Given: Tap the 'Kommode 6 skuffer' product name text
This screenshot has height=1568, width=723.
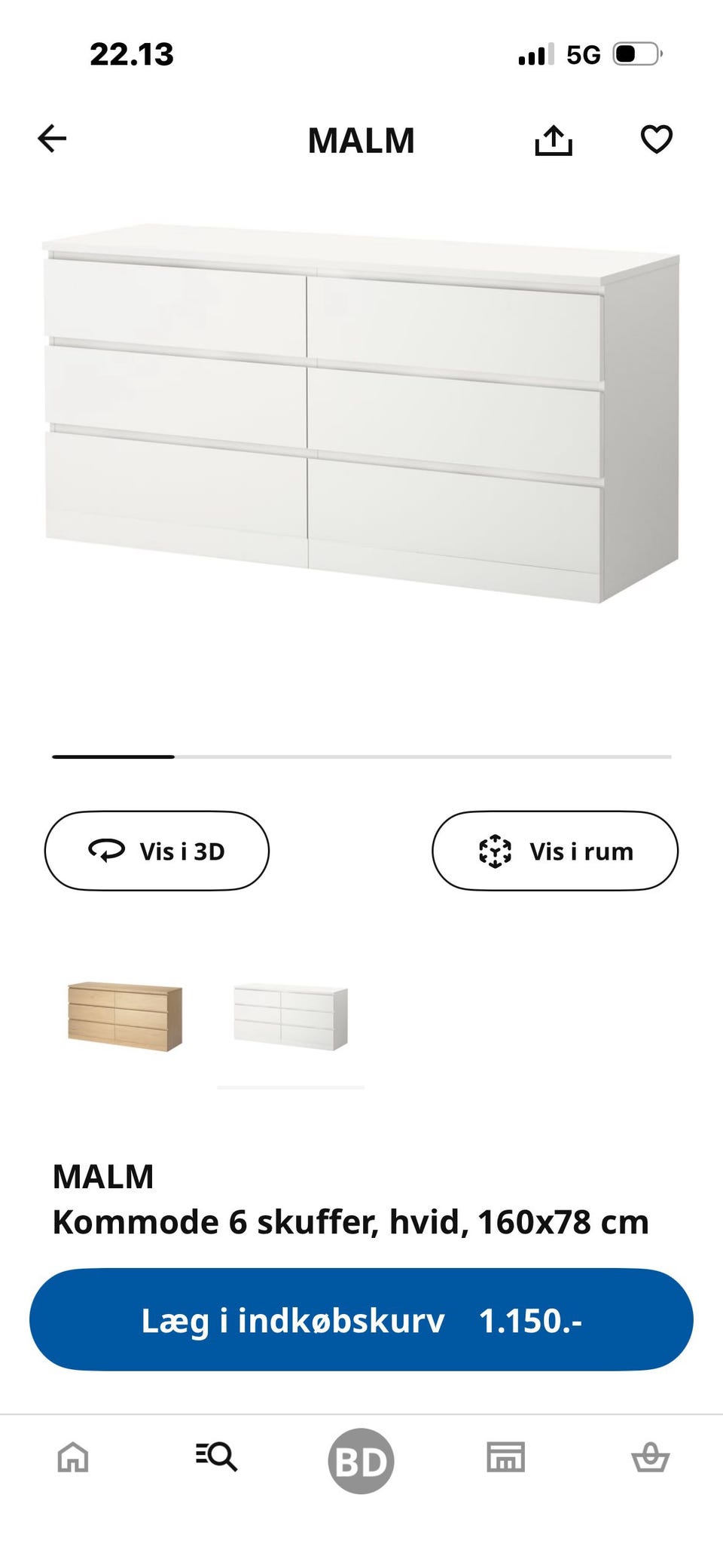Looking at the screenshot, I should pos(350,1223).
